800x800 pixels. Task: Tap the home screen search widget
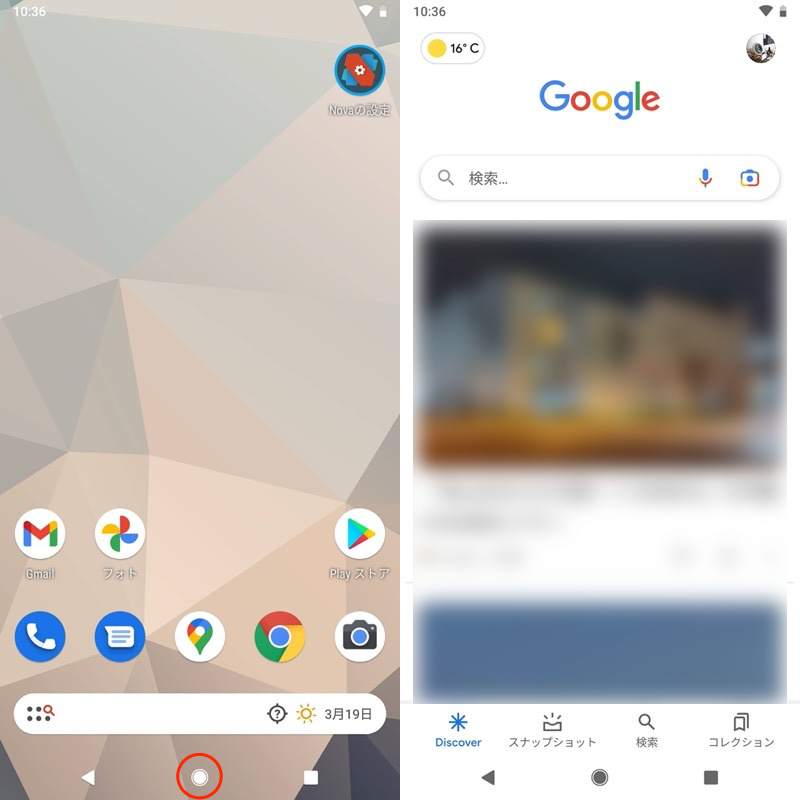point(150,714)
